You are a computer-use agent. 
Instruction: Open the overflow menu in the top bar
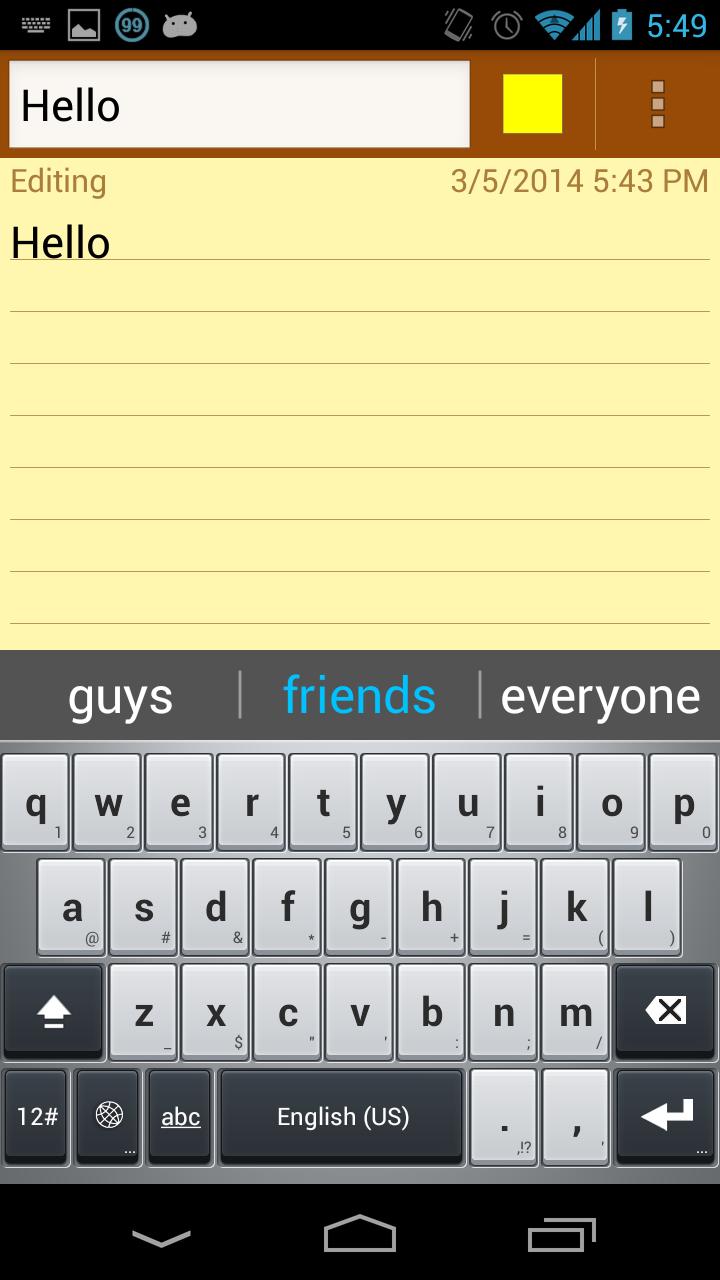click(x=657, y=103)
